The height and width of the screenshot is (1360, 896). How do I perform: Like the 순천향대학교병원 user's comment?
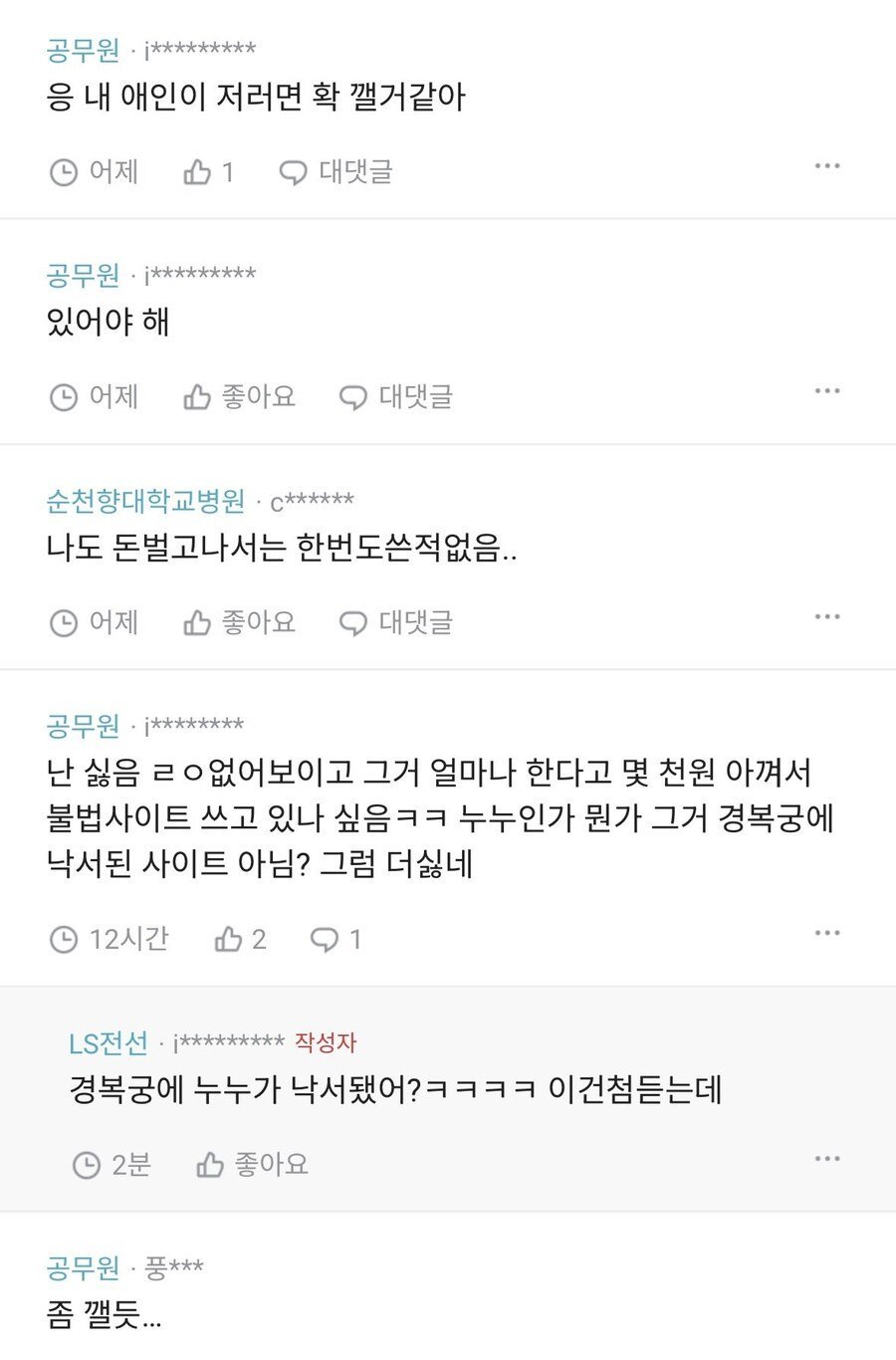click(x=240, y=622)
